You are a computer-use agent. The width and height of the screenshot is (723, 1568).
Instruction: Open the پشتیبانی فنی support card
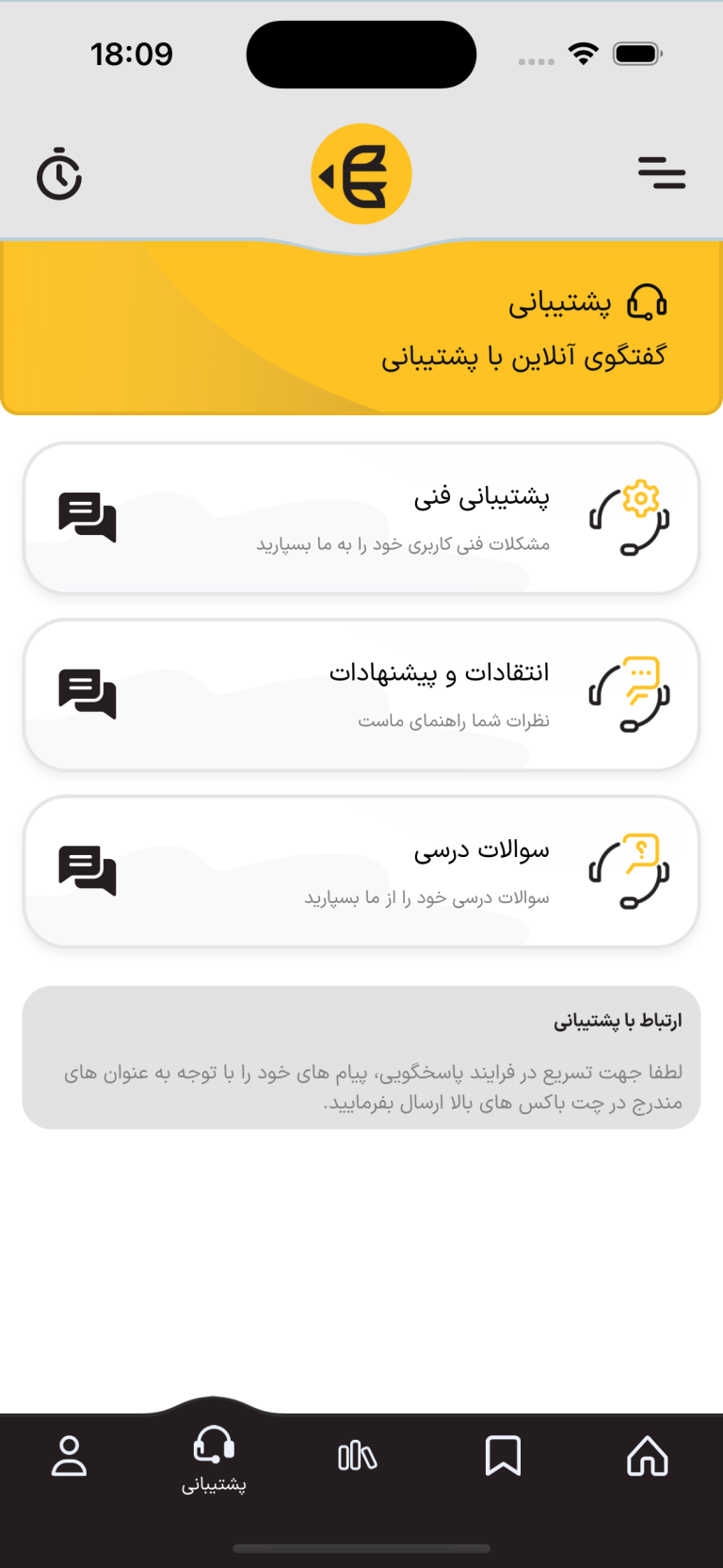click(x=361, y=519)
